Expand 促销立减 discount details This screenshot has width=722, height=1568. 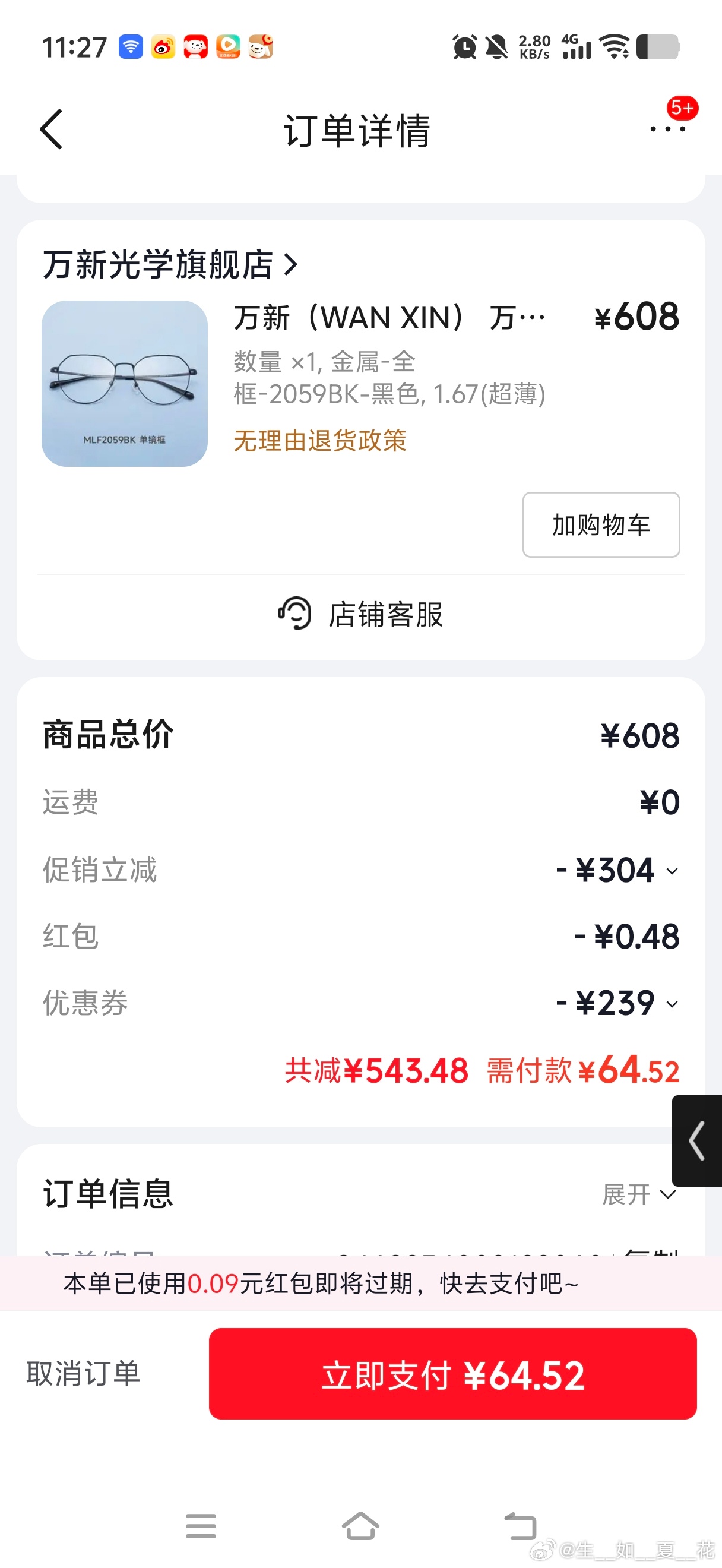click(617, 871)
